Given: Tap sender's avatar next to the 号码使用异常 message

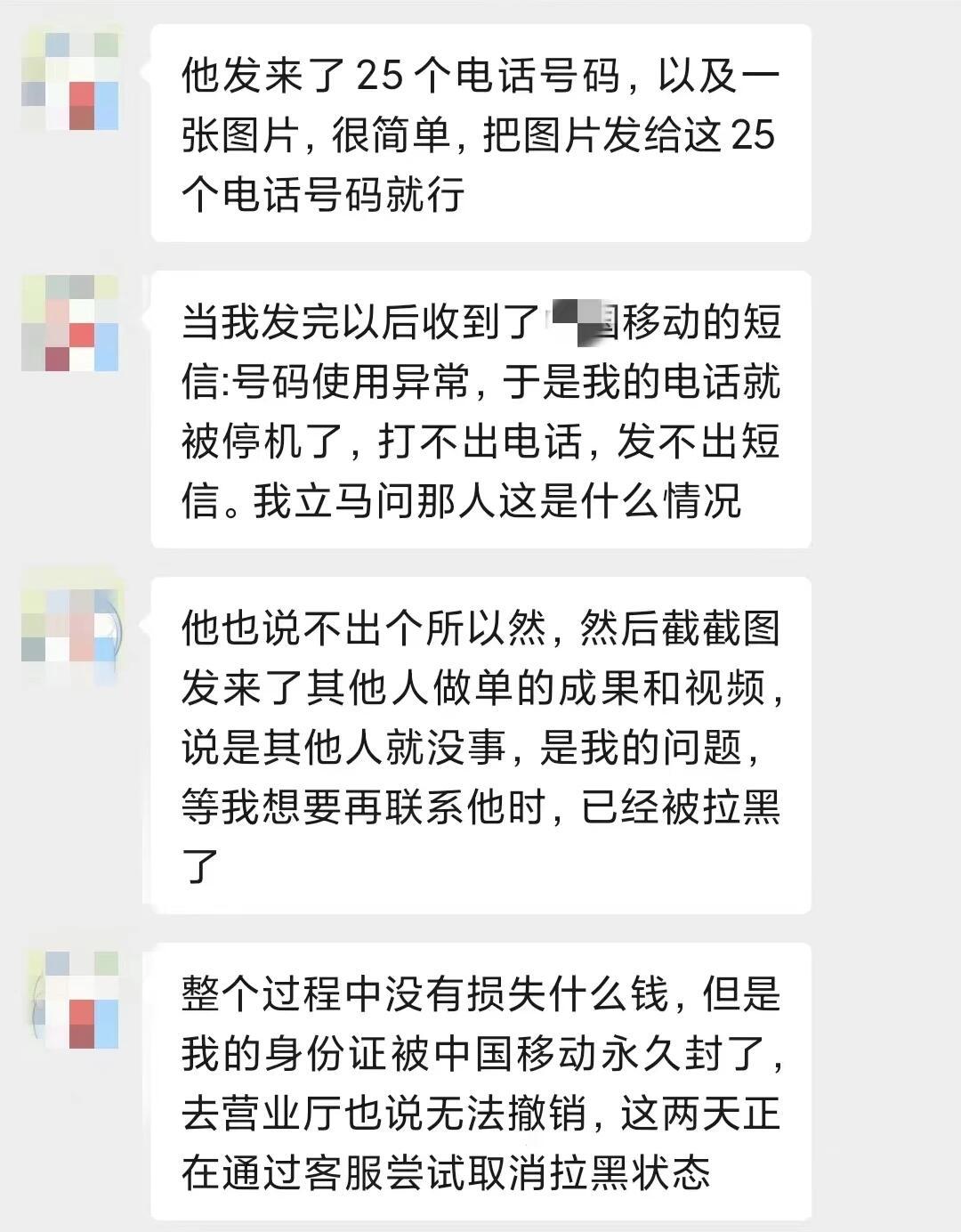Looking at the screenshot, I should click(x=70, y=322).
